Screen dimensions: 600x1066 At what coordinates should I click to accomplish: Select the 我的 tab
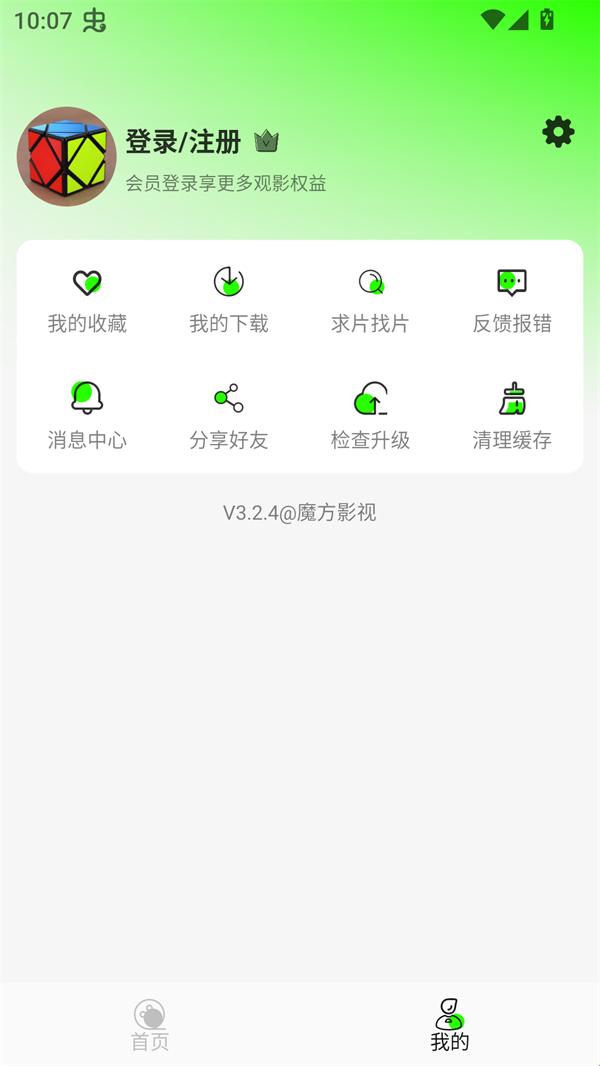pyautogui.click(x=450, y=1025)
